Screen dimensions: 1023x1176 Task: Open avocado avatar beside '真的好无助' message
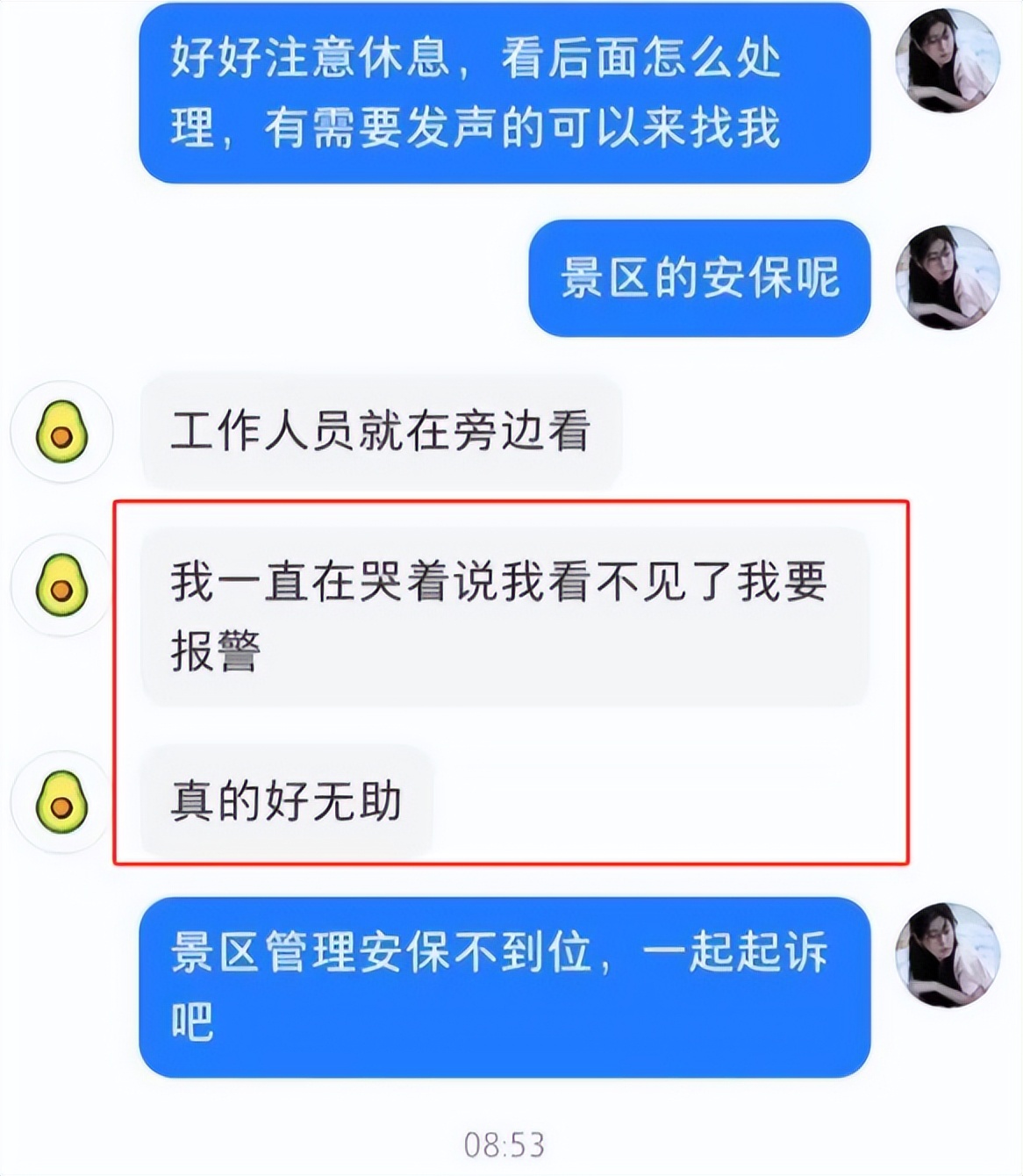tap(61, 802)
